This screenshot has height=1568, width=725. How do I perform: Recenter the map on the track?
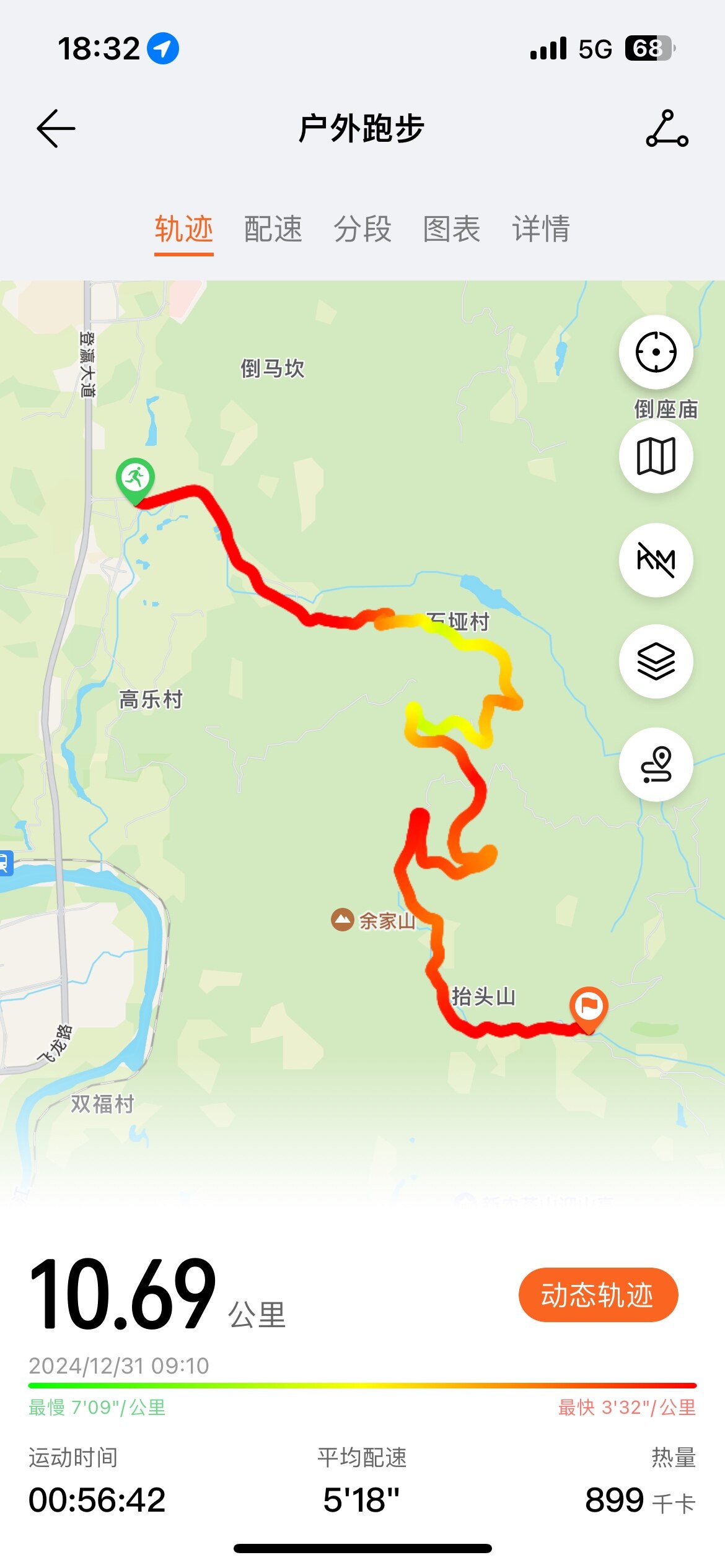(x=656, y=352)
